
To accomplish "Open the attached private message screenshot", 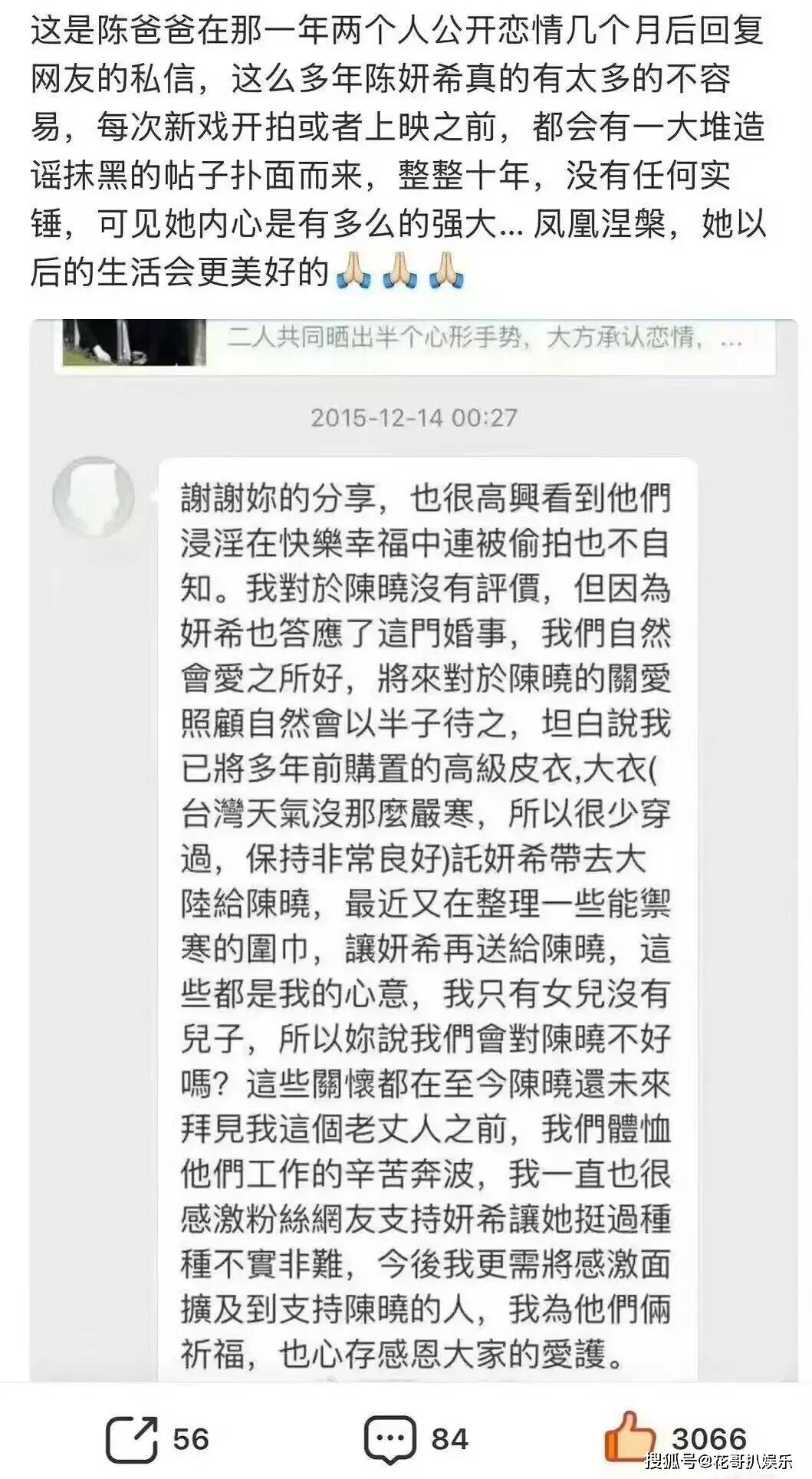I will [x=414, y=844].
